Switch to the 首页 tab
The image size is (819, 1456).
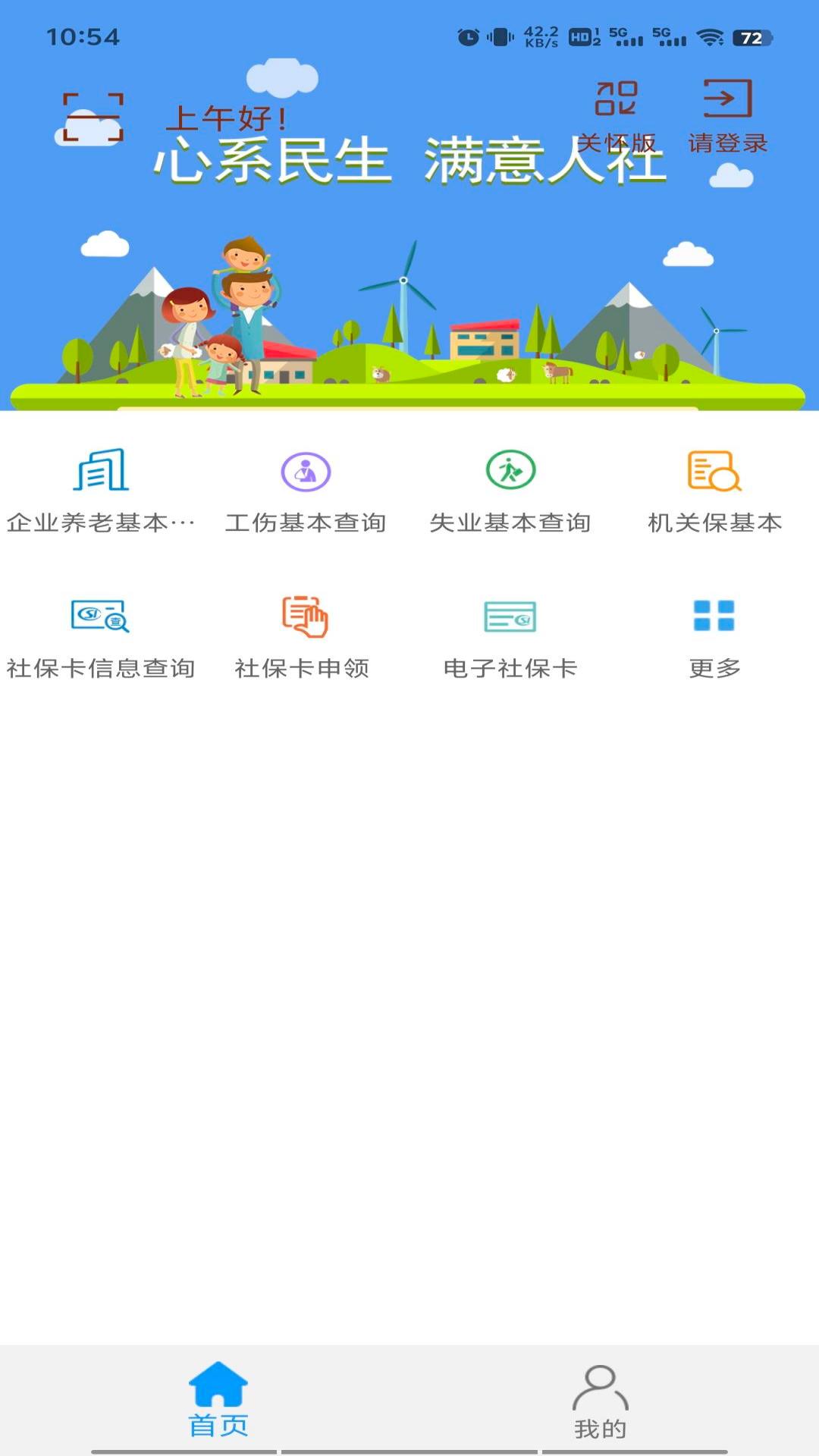pos(218,1422)
